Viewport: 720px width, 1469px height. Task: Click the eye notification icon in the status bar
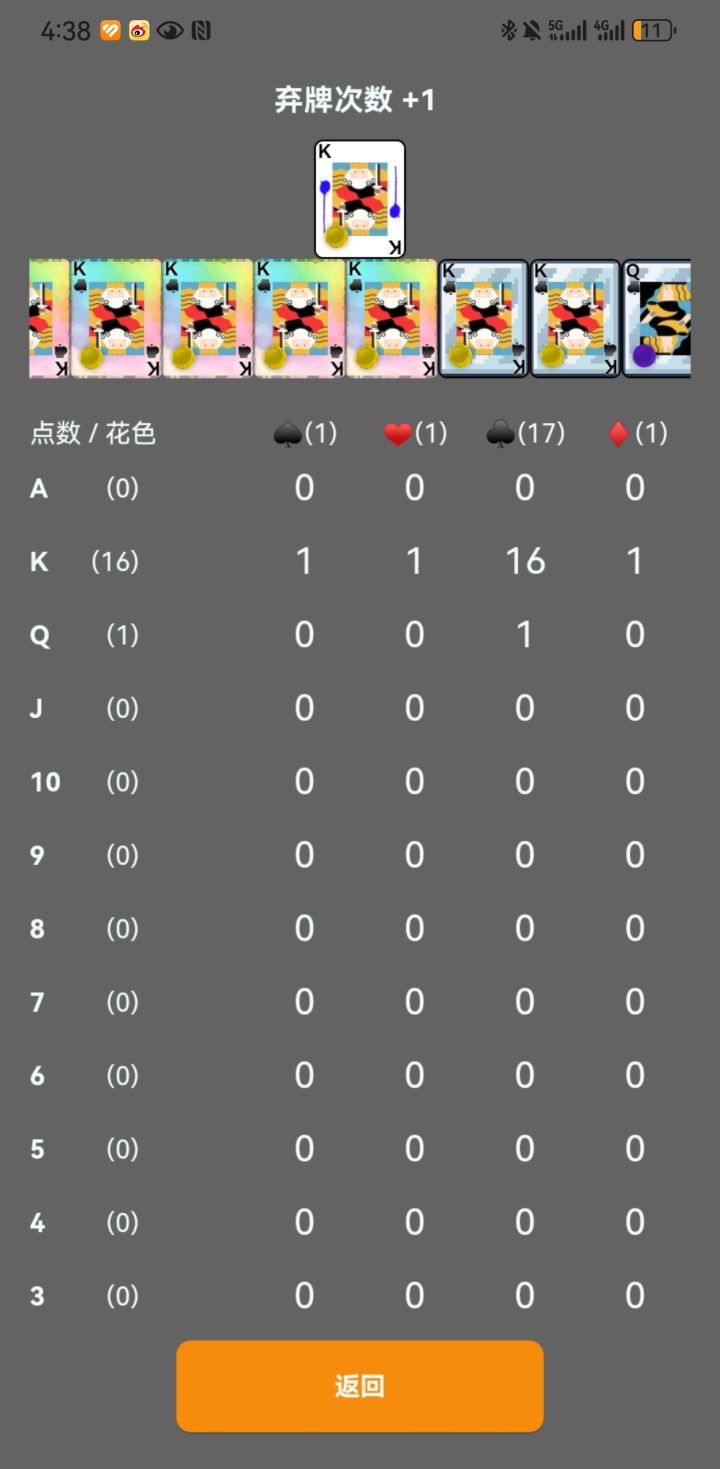tap(169, 31)
